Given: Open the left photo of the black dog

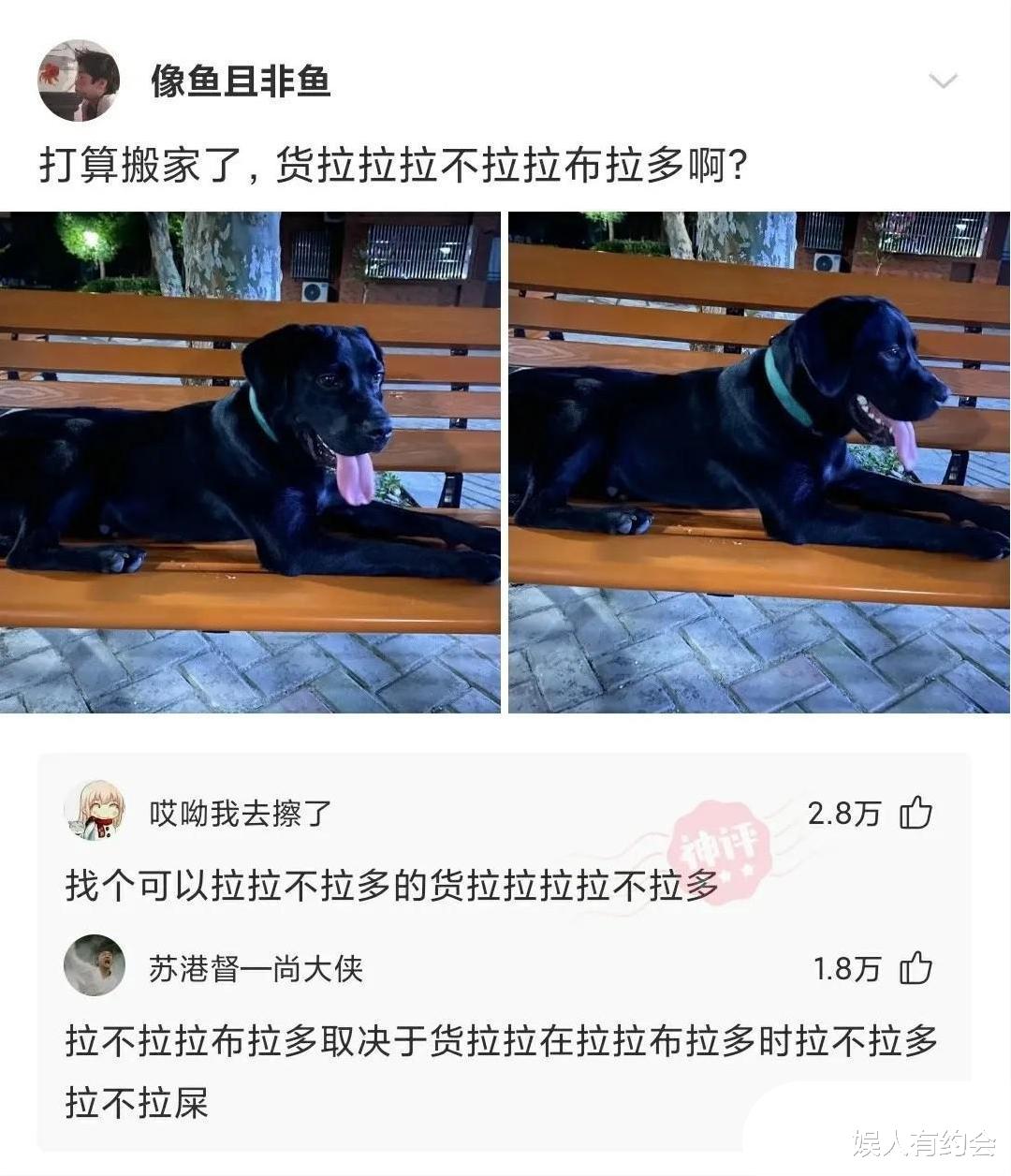Looking at the screenshot, I should click(248, 463).
